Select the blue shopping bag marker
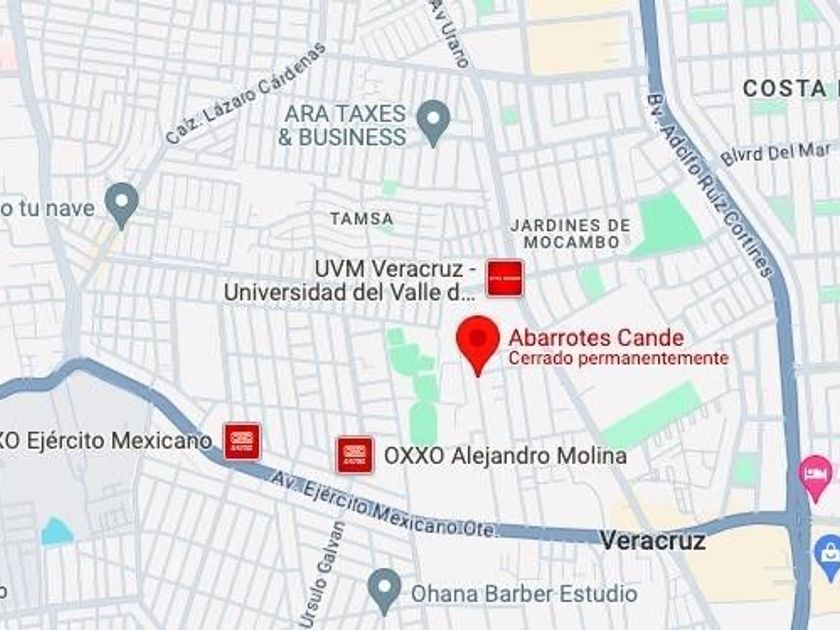This screenshot has width=840, height=630. click(x=830, y=559)
